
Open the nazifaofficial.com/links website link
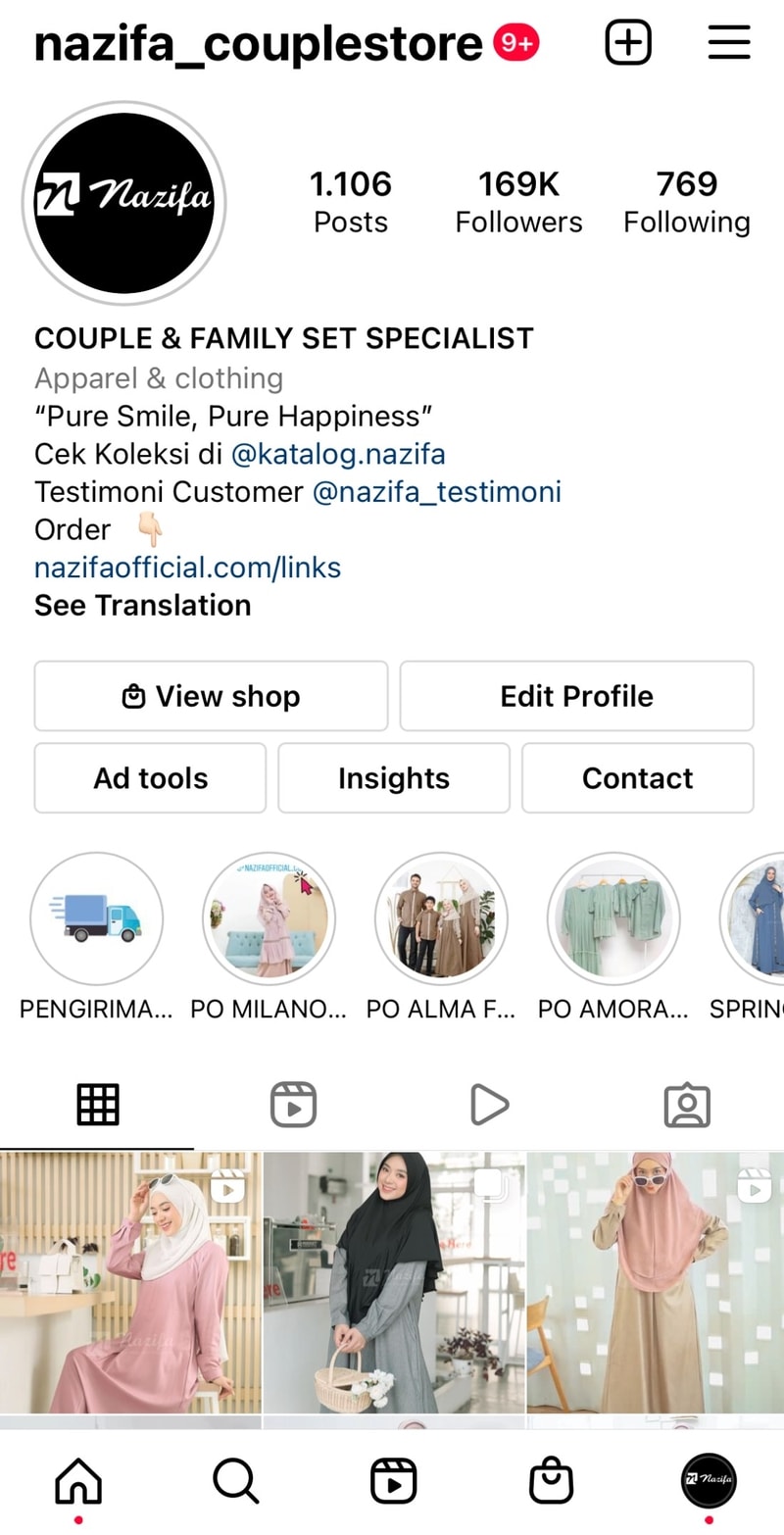pos(187,568)
